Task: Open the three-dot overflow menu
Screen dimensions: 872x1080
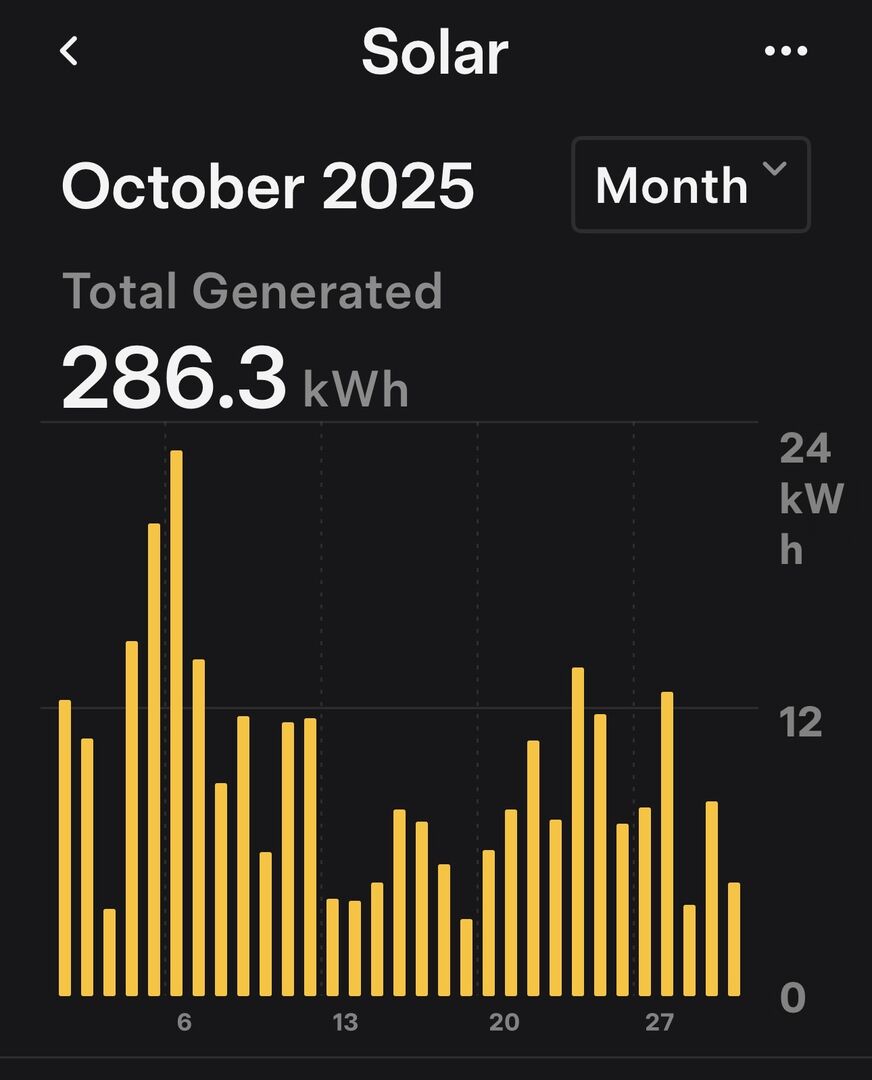Action: [x=785, y=51]
